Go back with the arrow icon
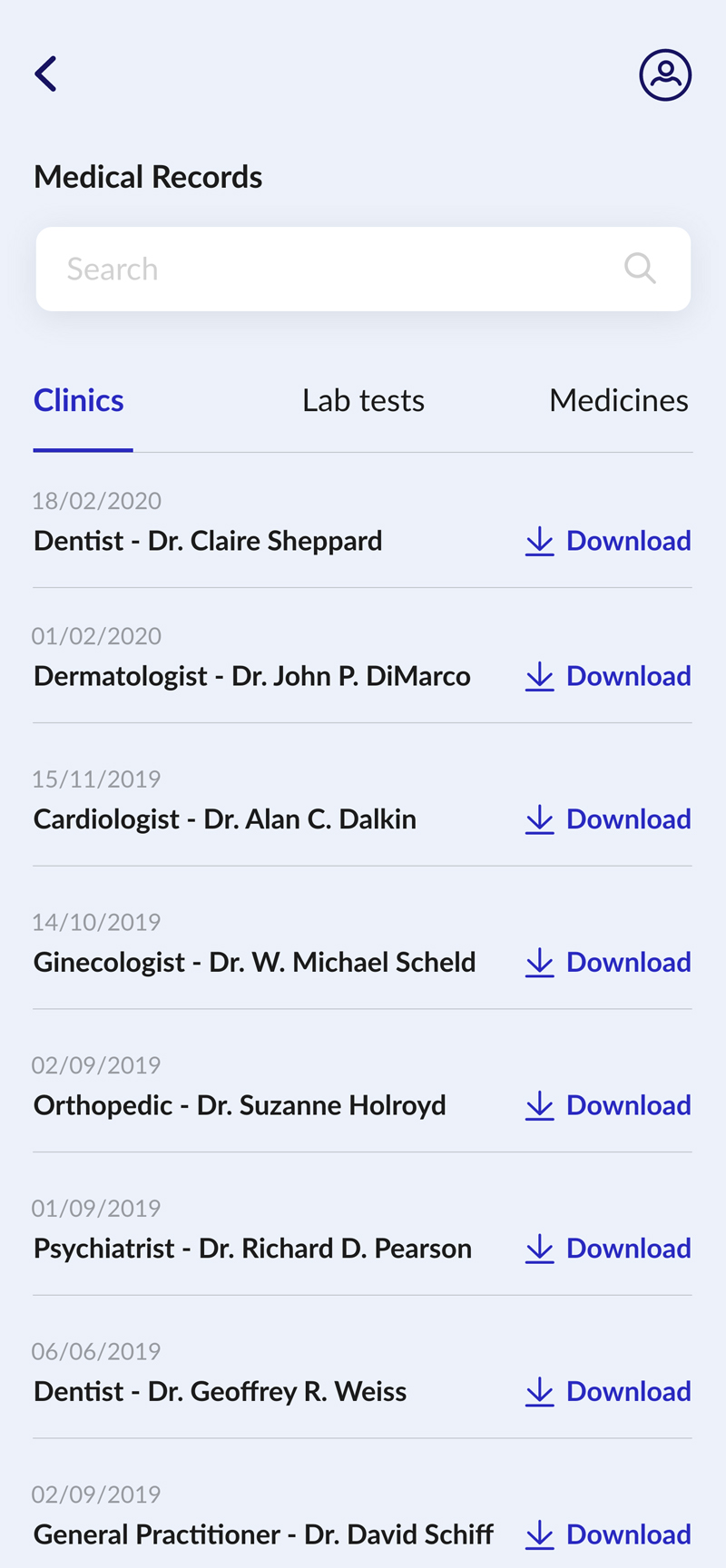The height and width of the screenshot is (1568, 726). [x=45, y=73]
